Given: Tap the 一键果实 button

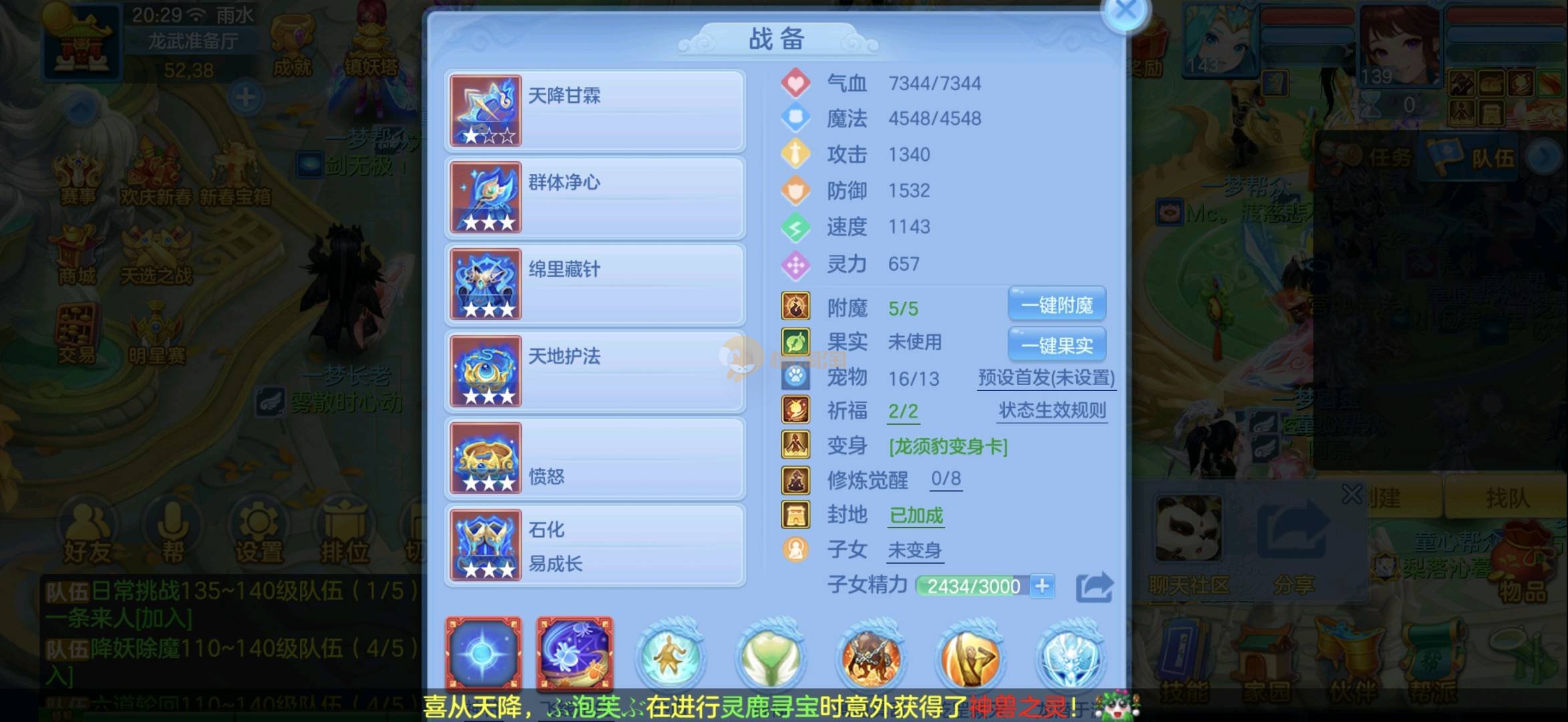Looking at the screenshot, I should (x=1056, y=345).
